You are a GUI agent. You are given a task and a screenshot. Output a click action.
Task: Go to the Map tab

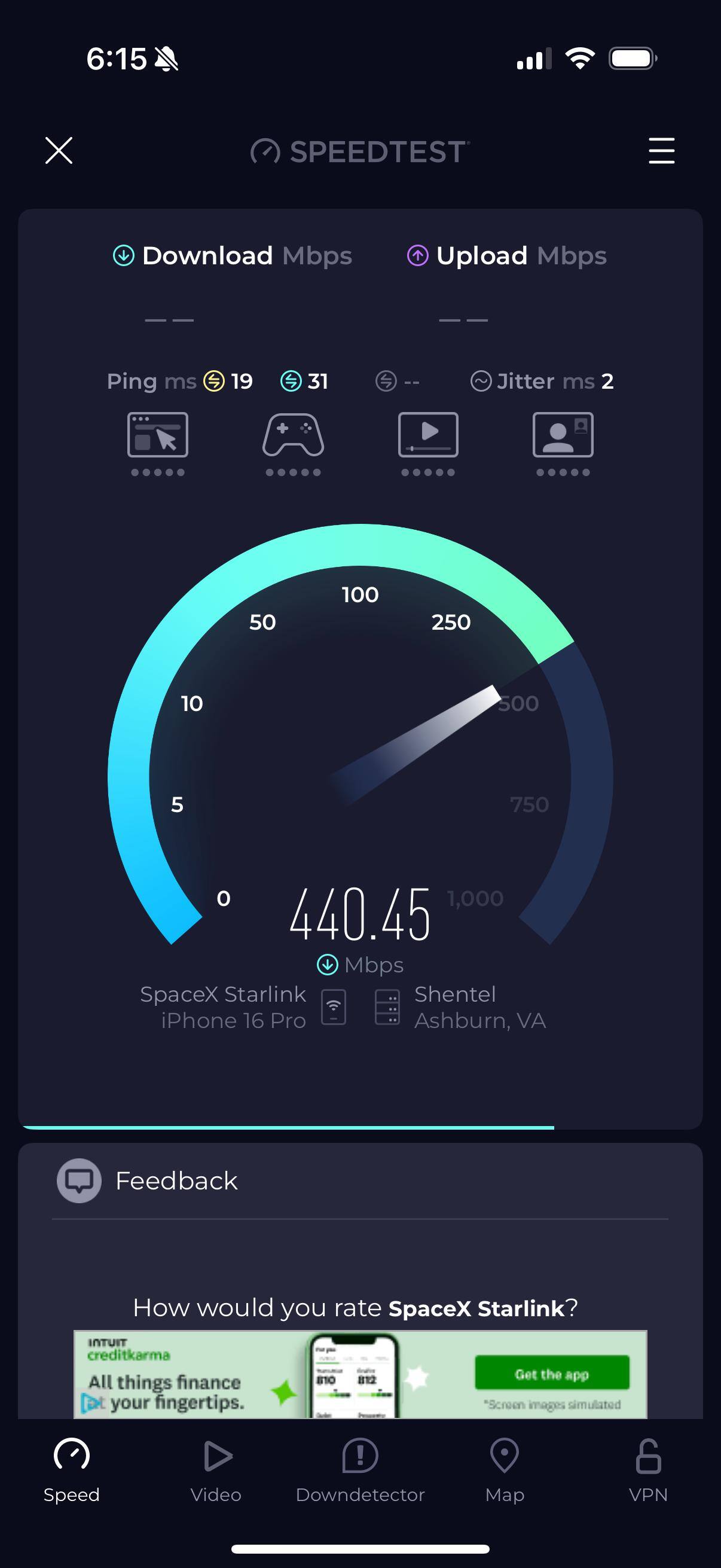505,1471
